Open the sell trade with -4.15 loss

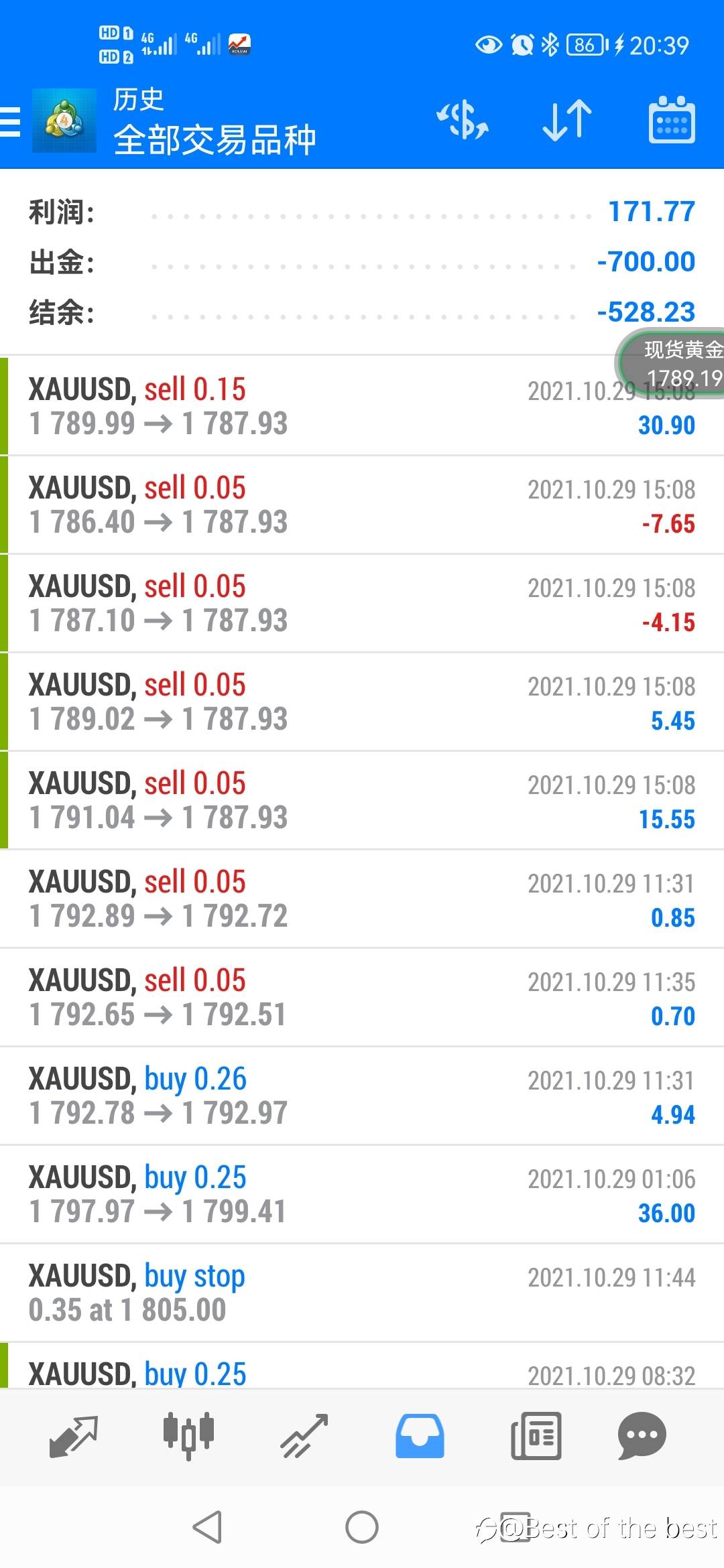point(362,603)
